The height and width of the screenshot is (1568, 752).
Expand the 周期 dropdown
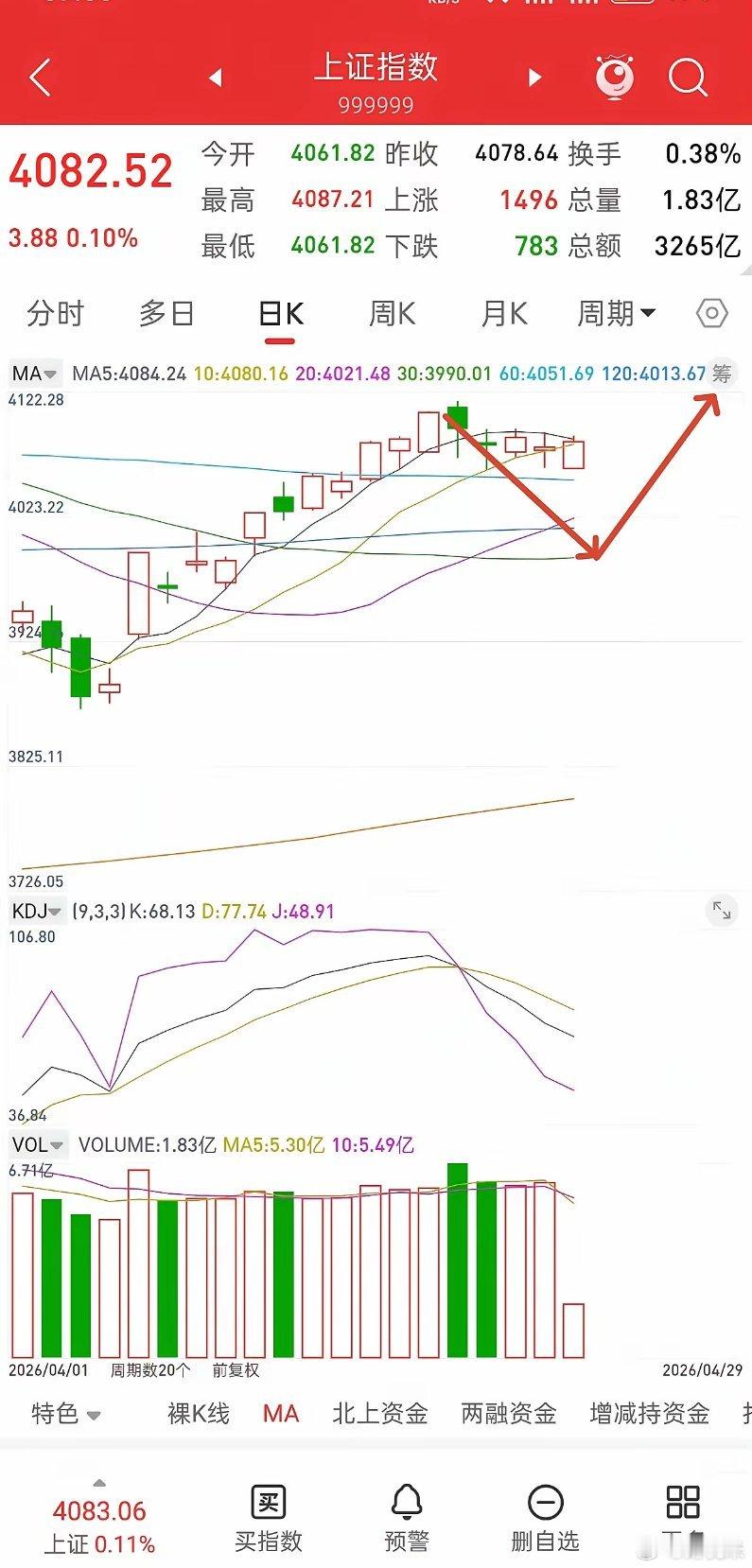point(617,313)
